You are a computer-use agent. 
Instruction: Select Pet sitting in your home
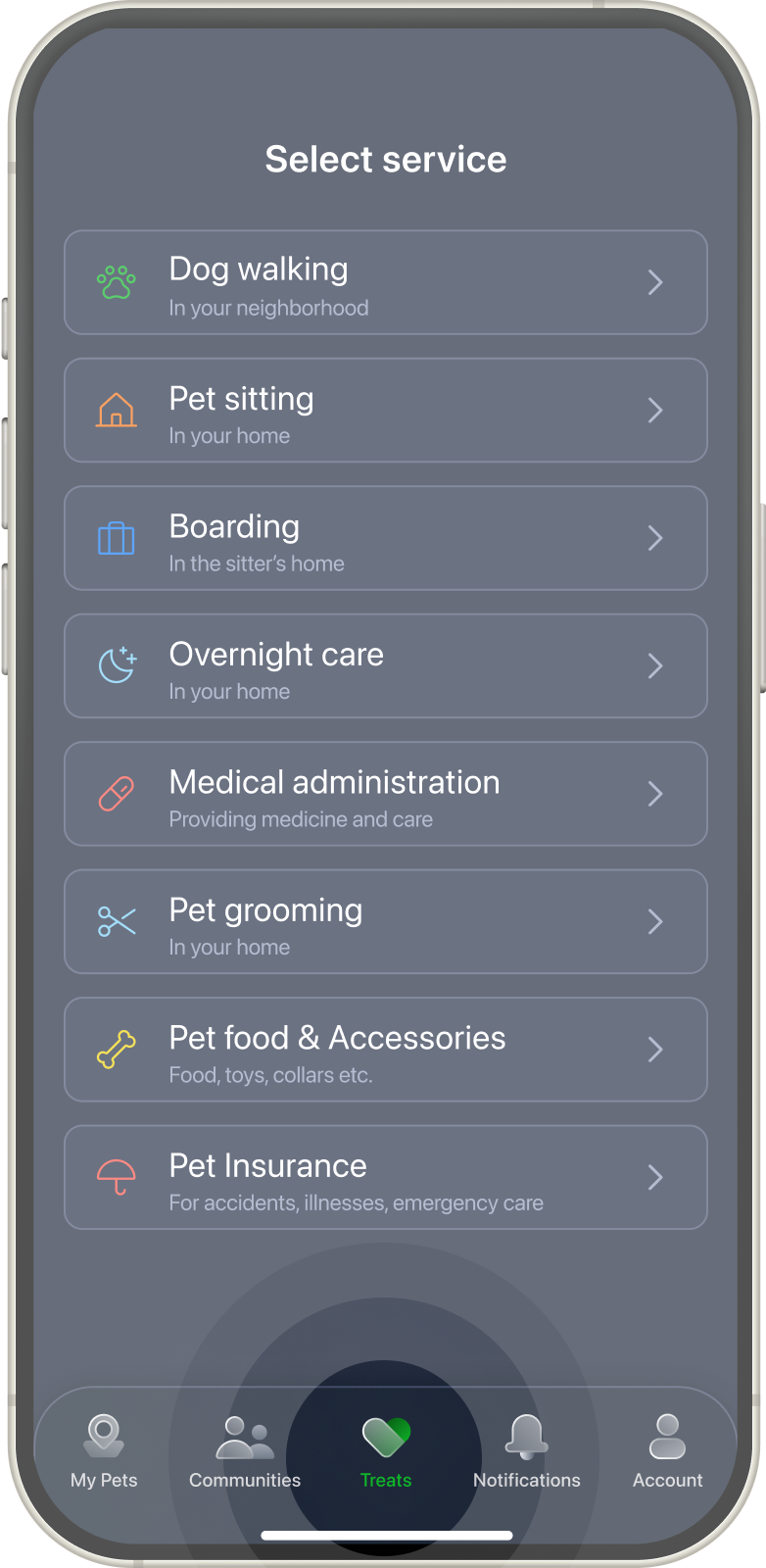point(385,411)
